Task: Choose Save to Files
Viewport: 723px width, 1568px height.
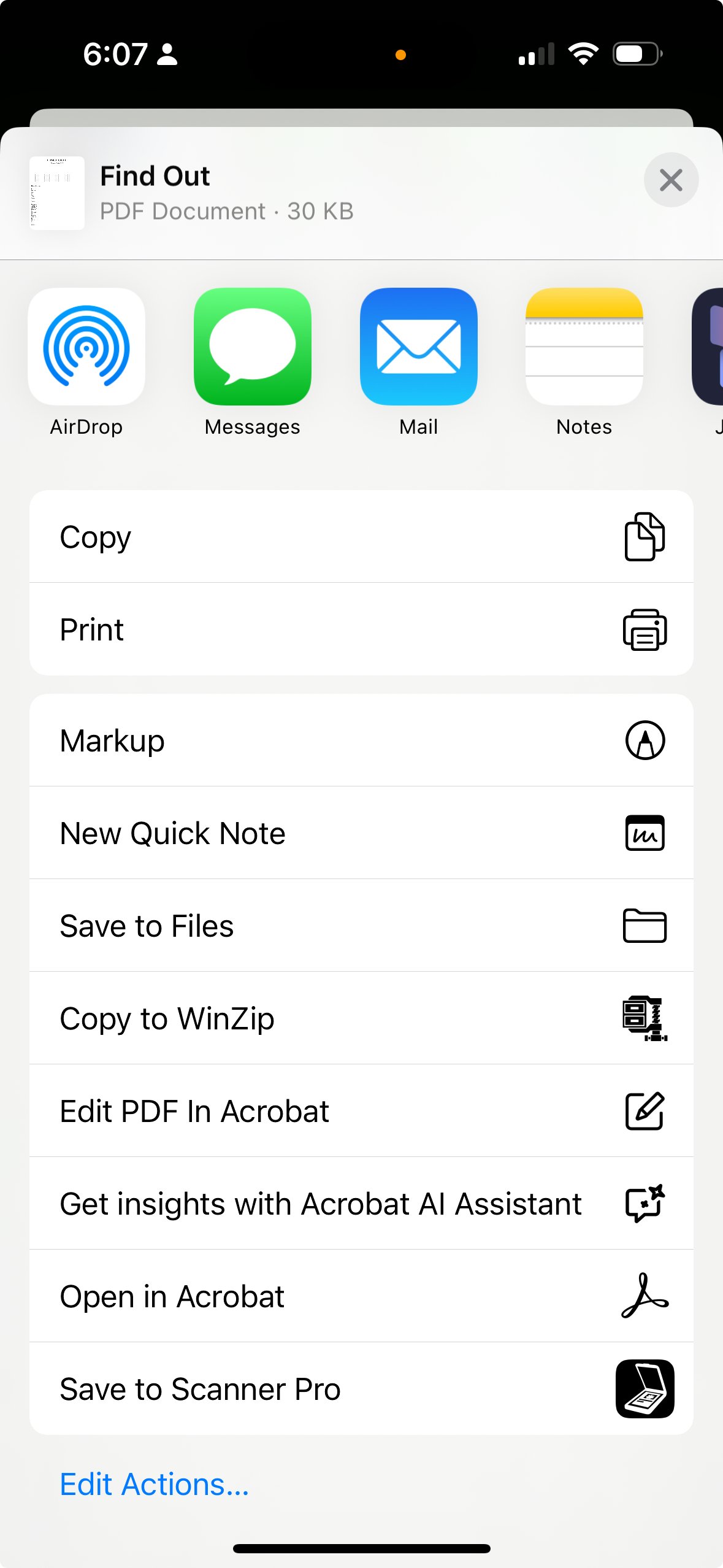Action: point(361,926)
